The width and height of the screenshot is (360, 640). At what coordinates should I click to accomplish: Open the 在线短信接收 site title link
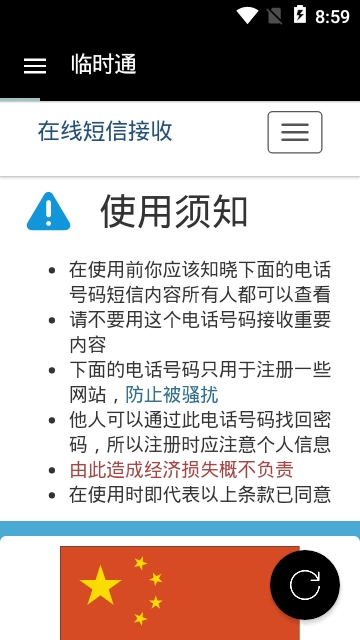click(x=105, y=131)
